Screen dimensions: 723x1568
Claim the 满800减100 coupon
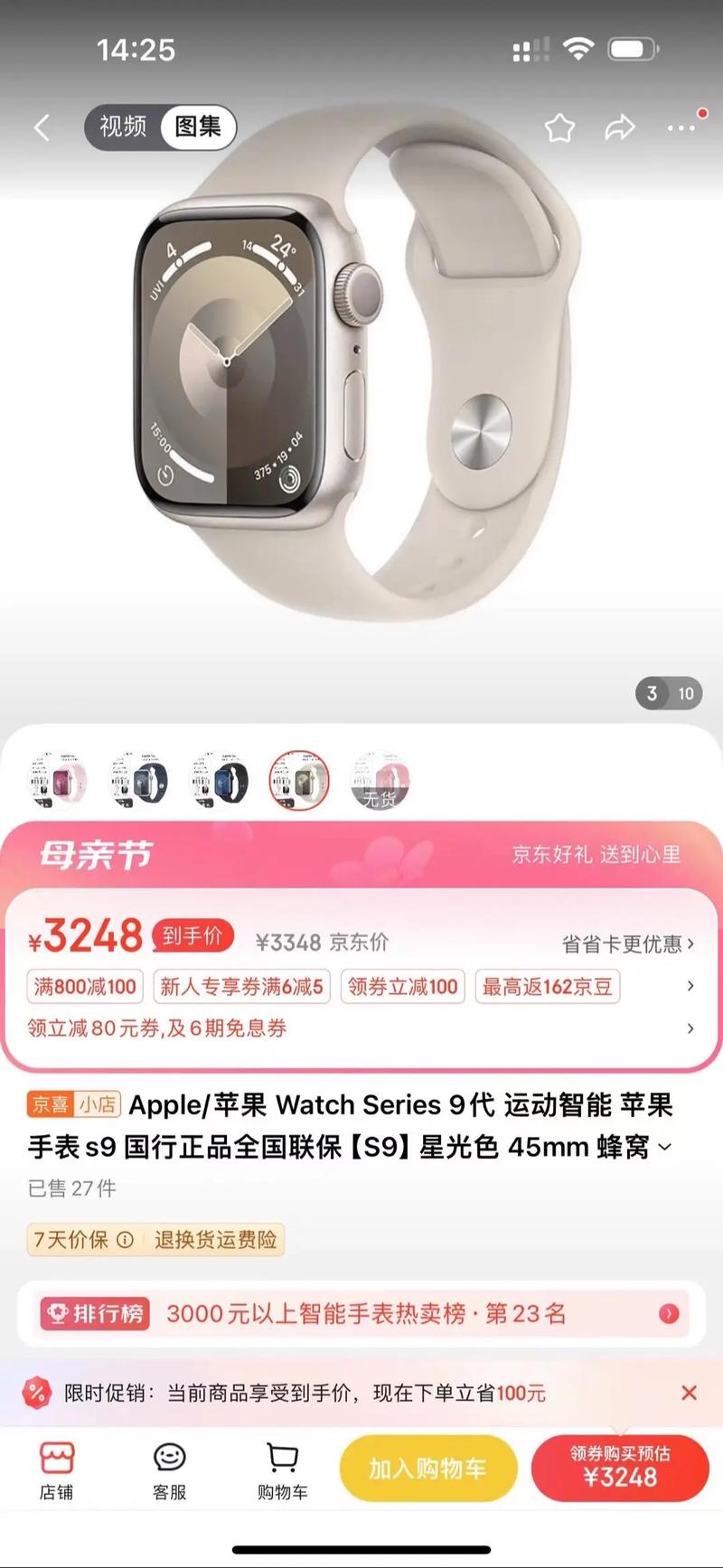click(84, 986)
